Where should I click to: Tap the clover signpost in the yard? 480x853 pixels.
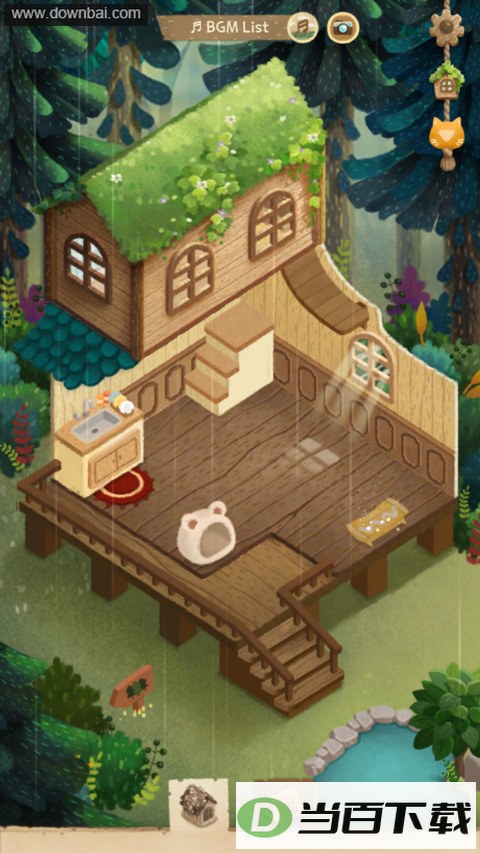click(x=132, y=687)
